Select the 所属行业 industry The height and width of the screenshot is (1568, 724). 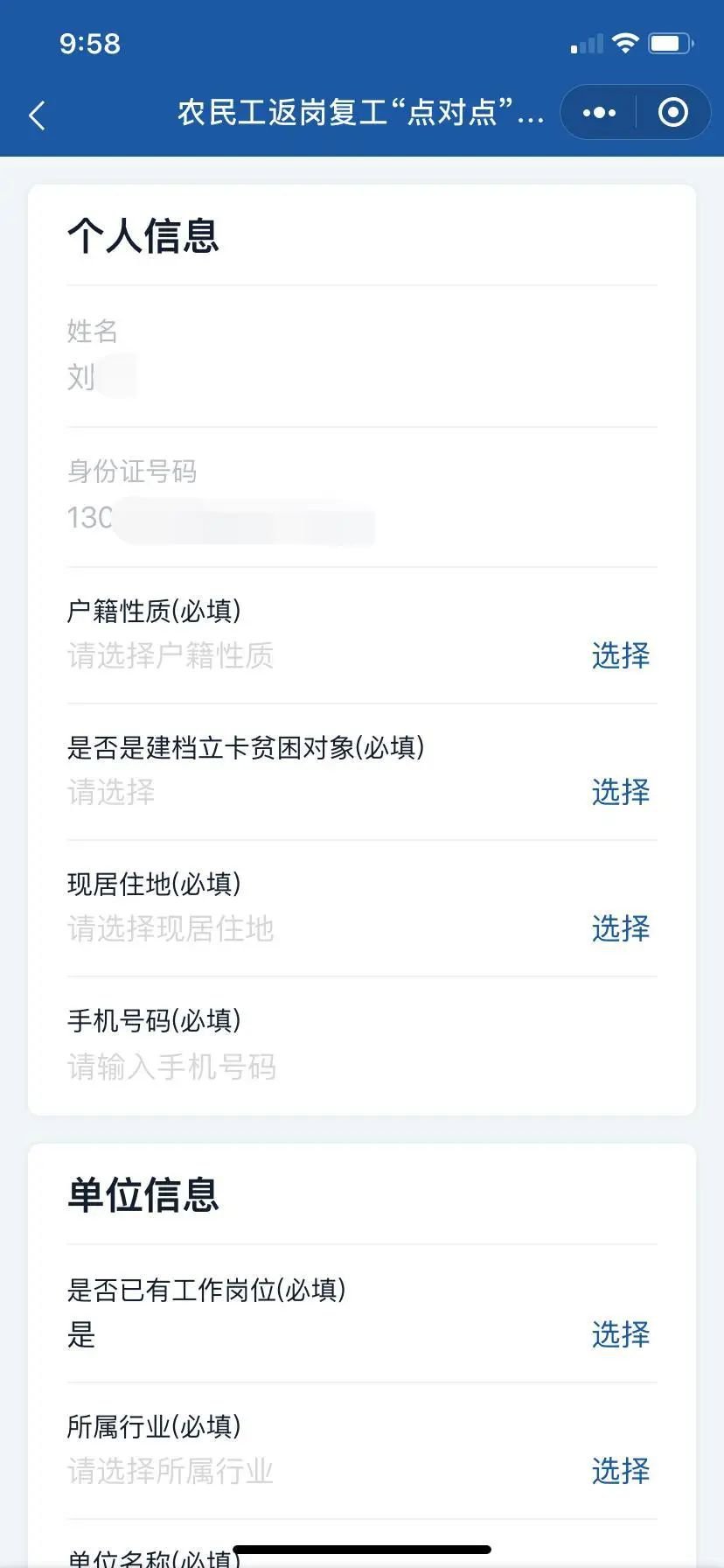[x=620, y=1471]
